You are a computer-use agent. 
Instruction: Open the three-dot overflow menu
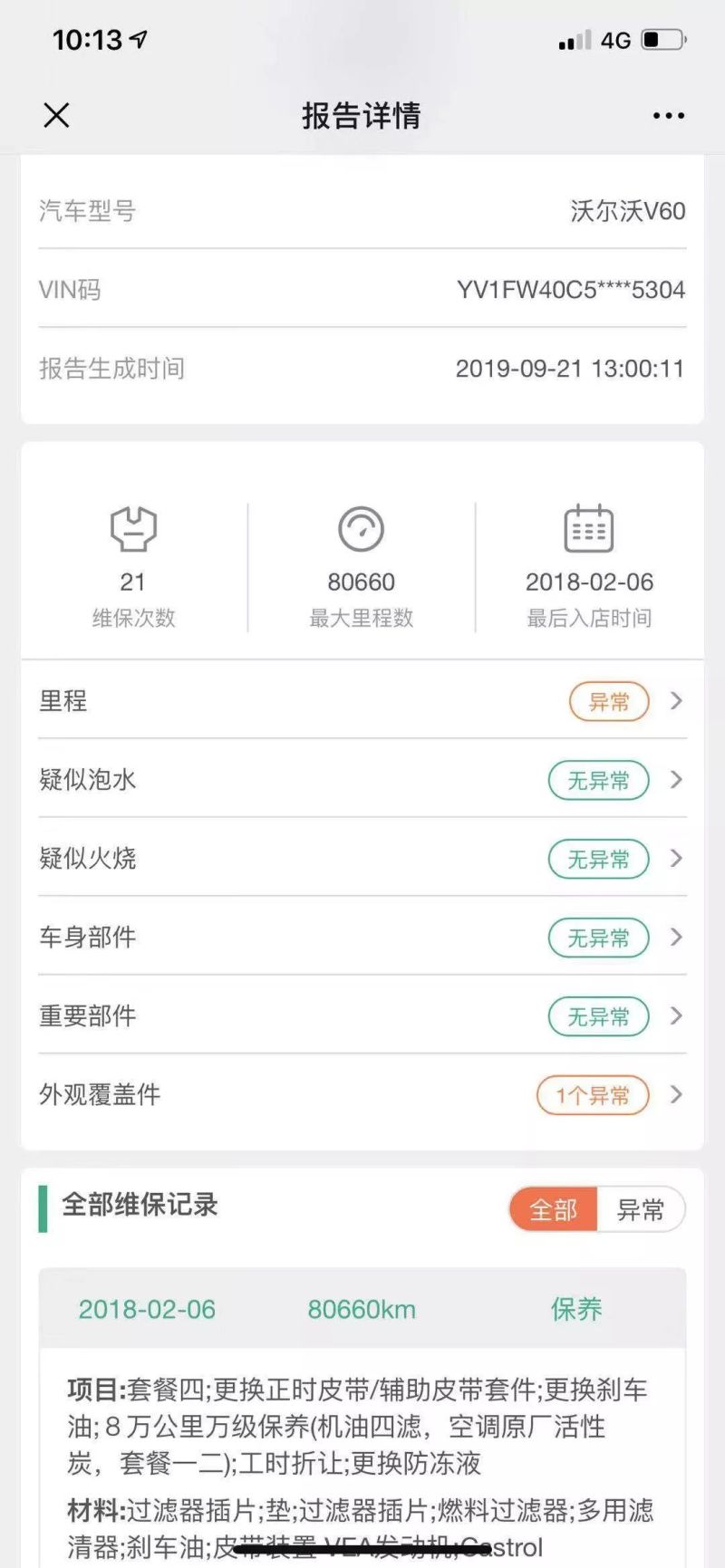(669, 116)
